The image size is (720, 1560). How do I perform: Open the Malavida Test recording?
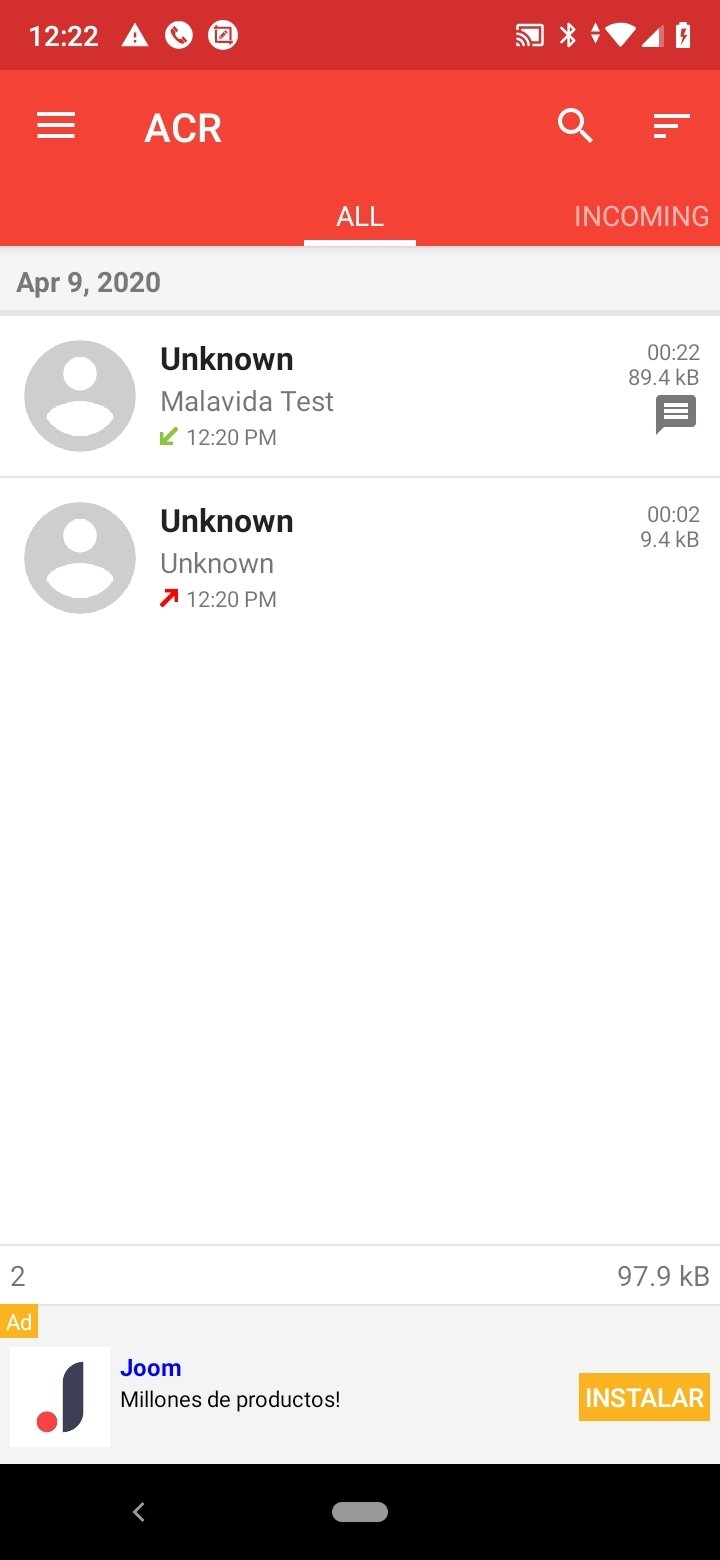pyautogui.click(x=360, y=396)
